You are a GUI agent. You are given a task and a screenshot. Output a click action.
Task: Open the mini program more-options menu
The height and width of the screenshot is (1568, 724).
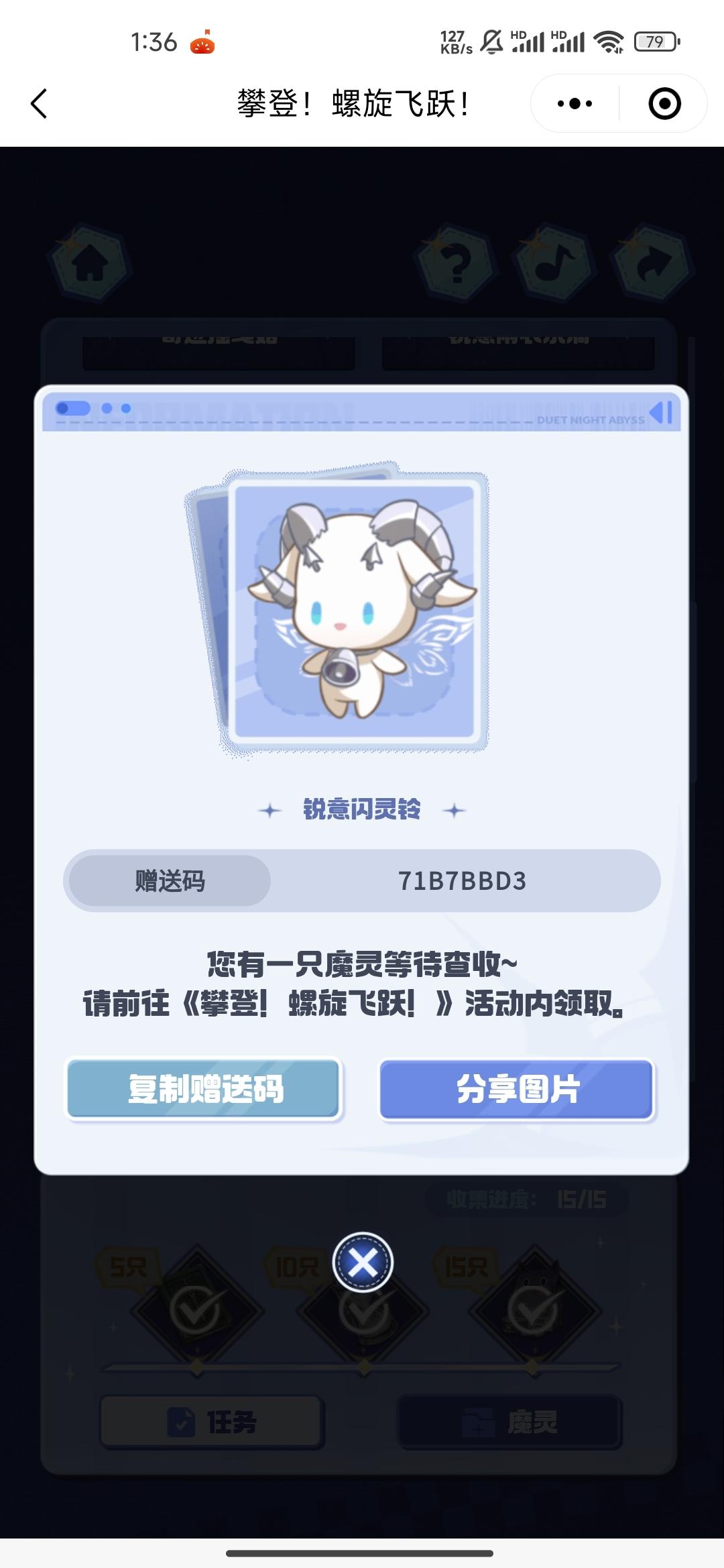(575, 104)
